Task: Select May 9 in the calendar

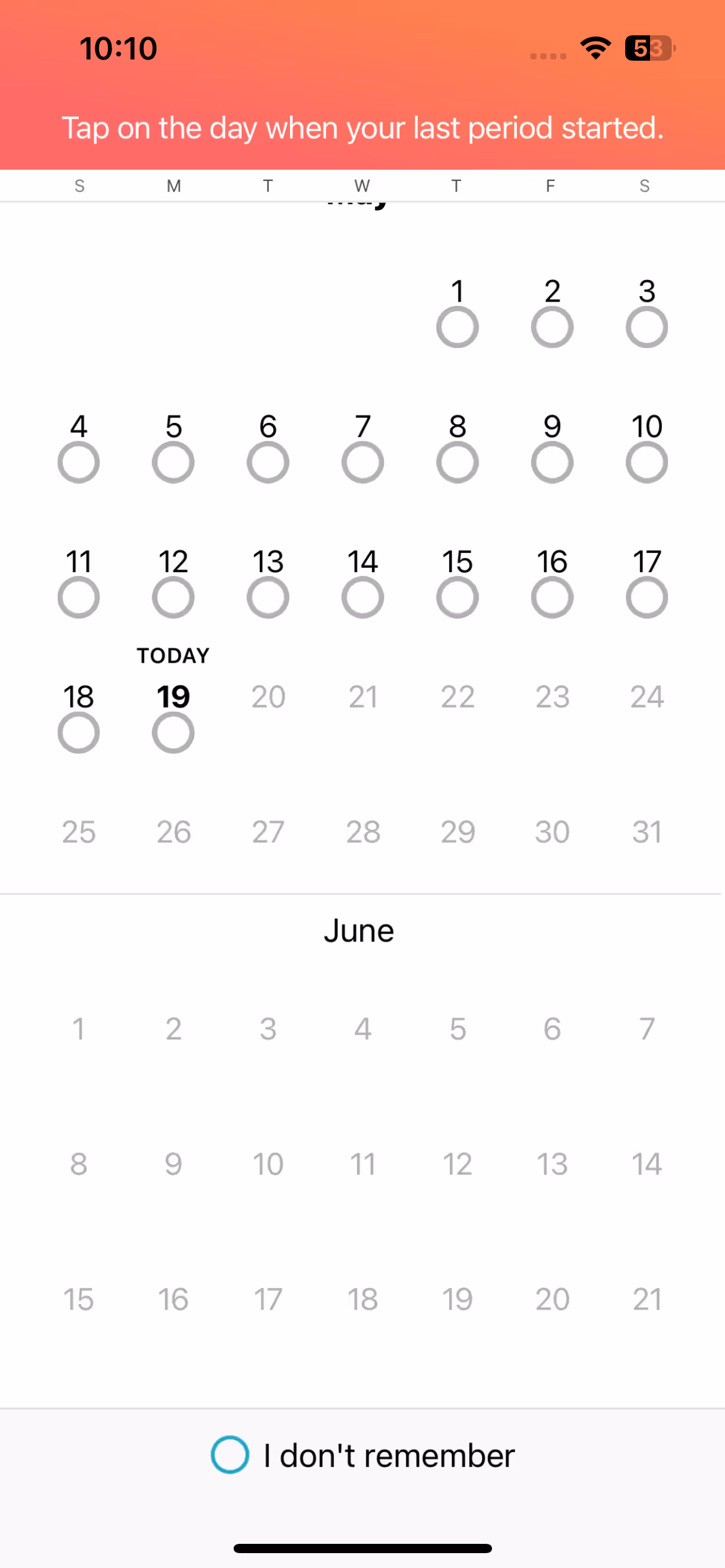Action: pos(552,462)
